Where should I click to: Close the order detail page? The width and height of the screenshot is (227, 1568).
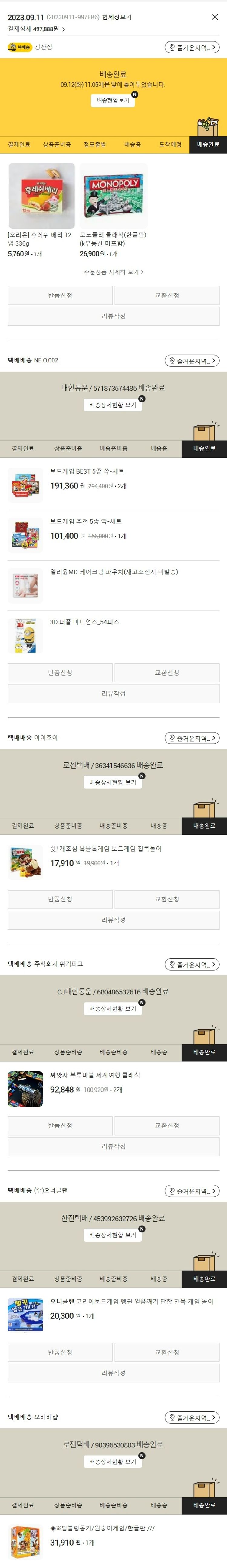click(214, 17)
